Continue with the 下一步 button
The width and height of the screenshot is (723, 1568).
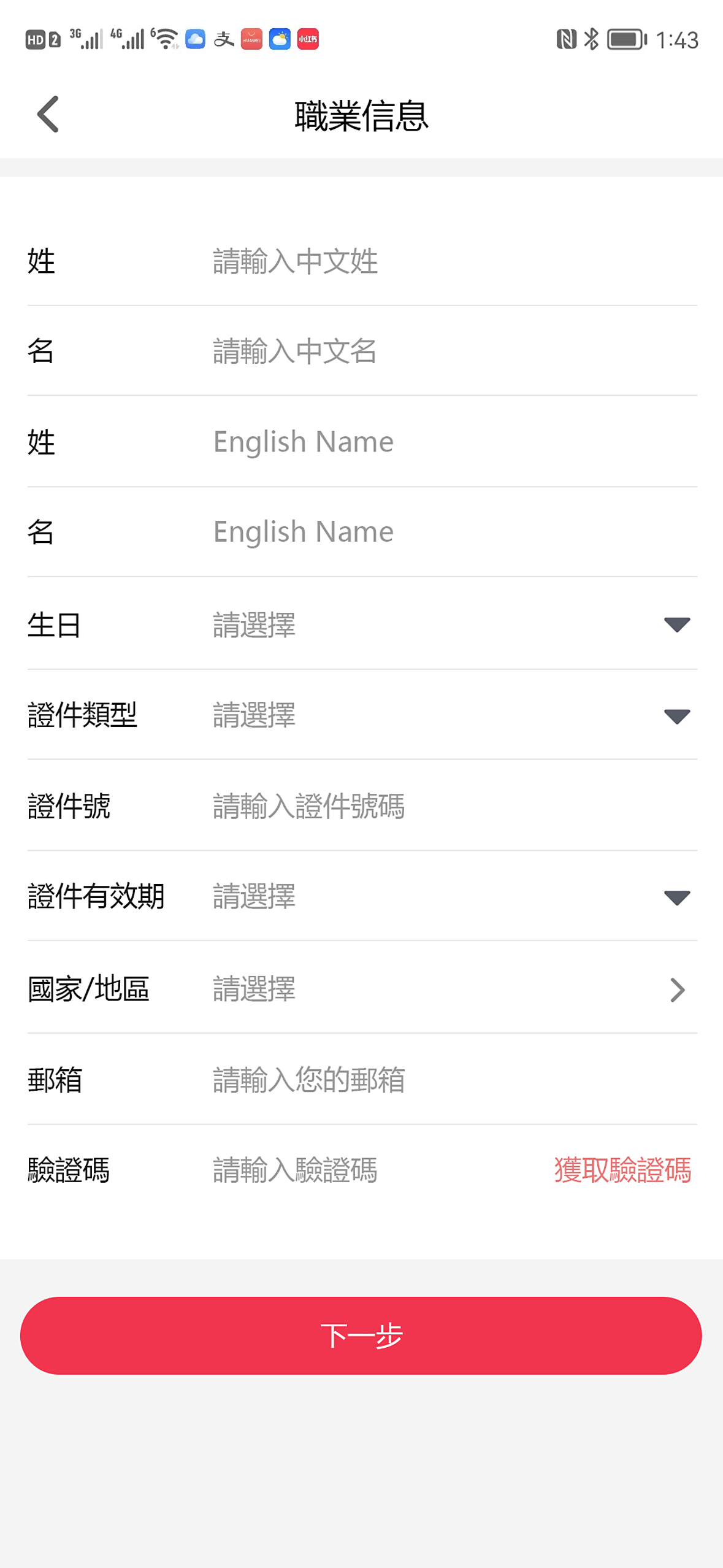point(361,1335)
